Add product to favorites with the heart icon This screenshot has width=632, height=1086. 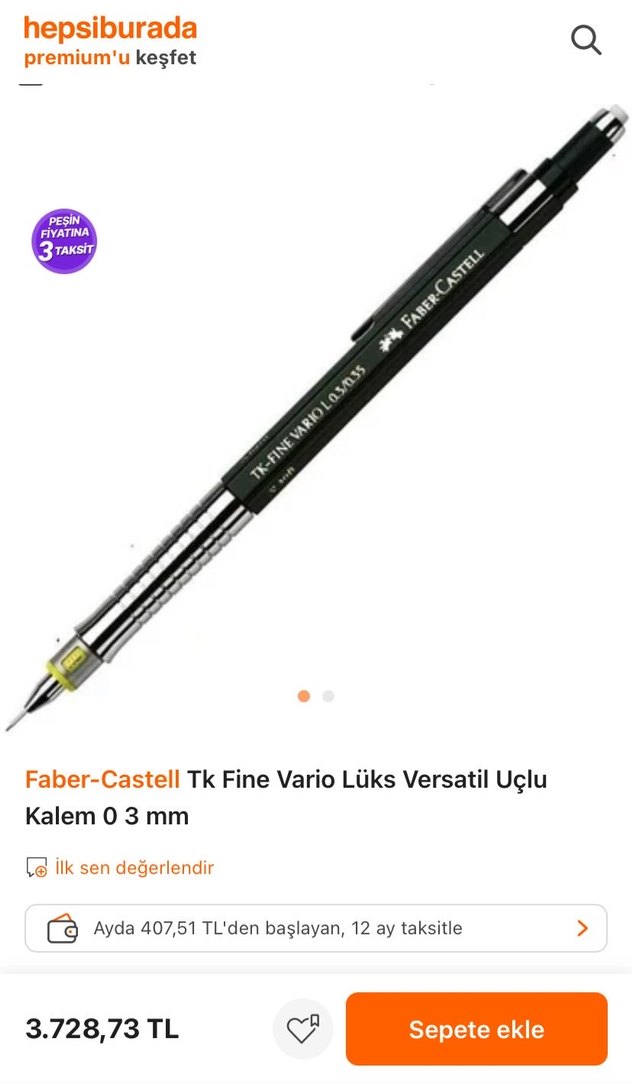302,1029
